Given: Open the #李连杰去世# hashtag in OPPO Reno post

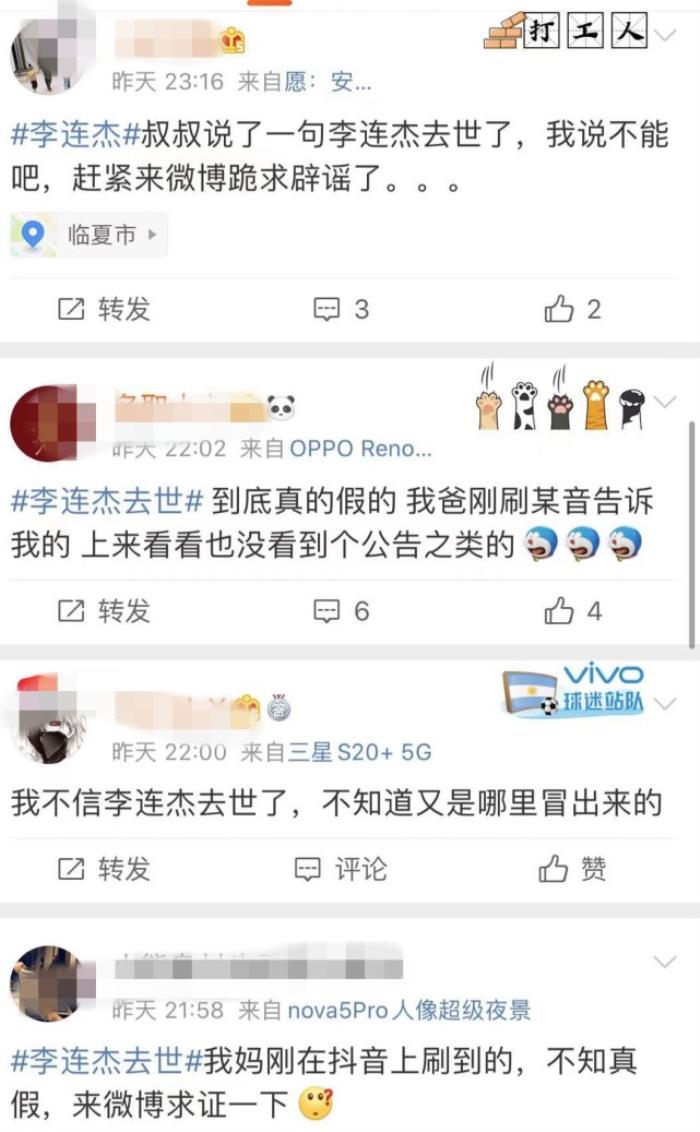Looking at the screenshot, I should coord(108,501).
